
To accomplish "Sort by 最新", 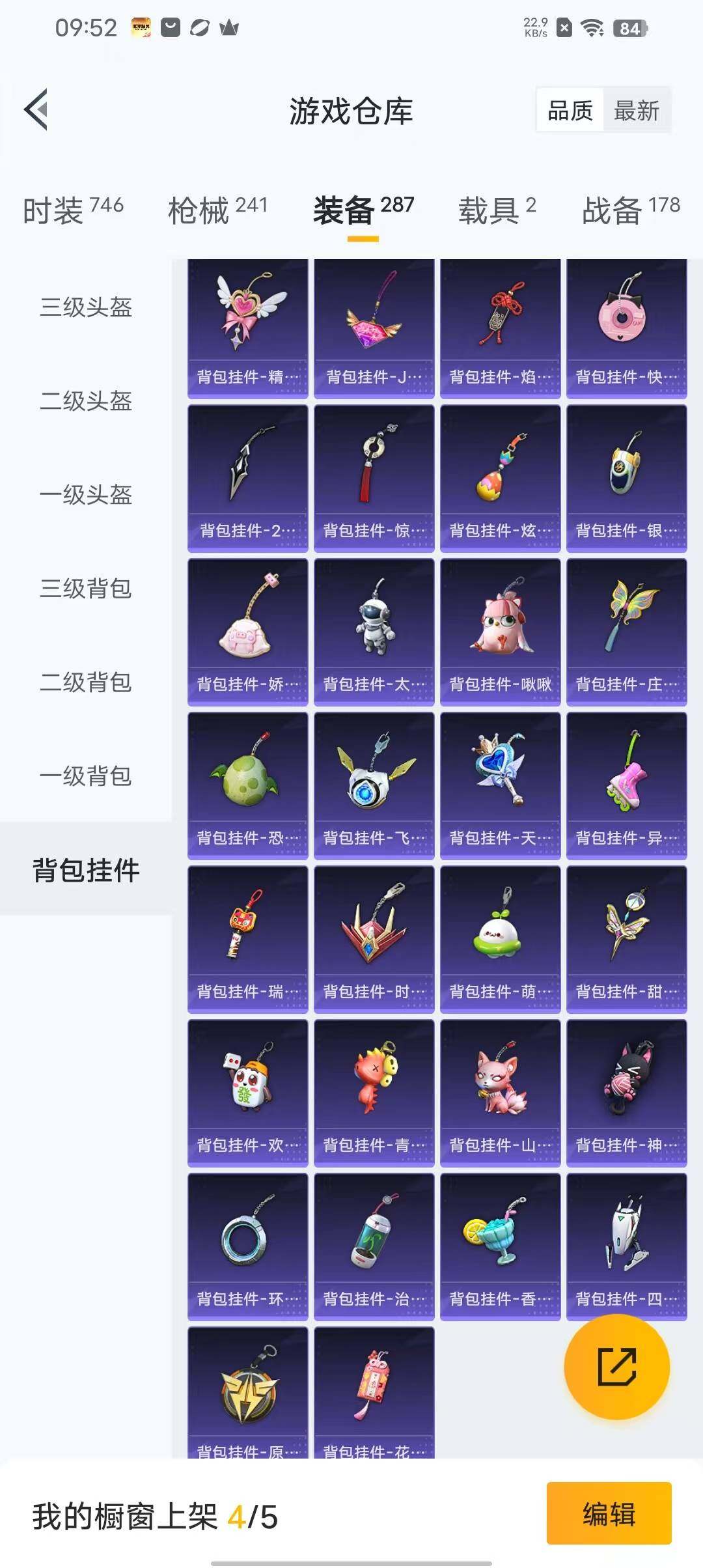I will coord(636,110).
